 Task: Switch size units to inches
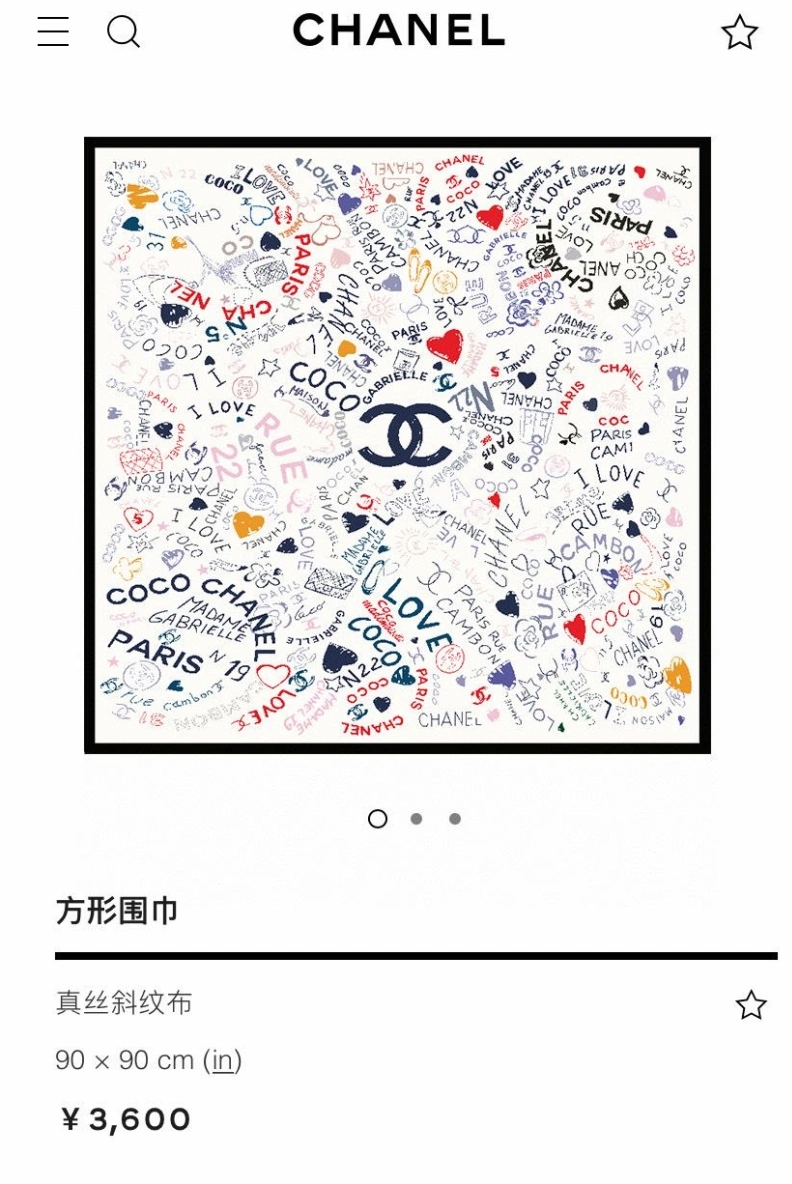tap(222, 1060)
